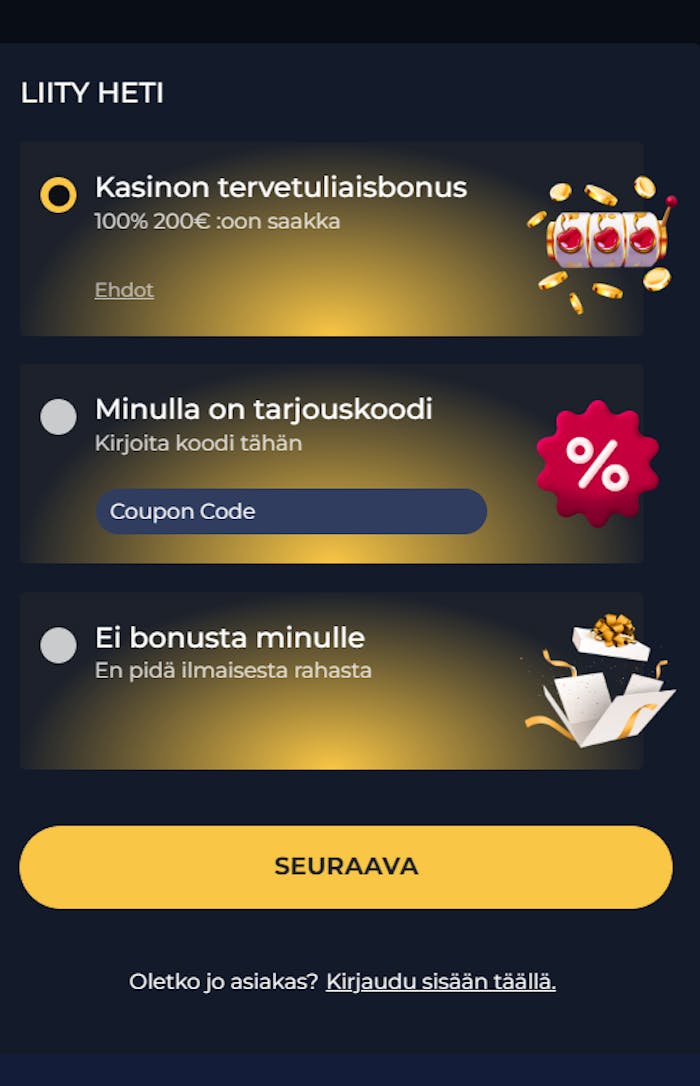
Task: Open the Ehdot terms link
Action: pyautogui.click(x=124, y=290)
